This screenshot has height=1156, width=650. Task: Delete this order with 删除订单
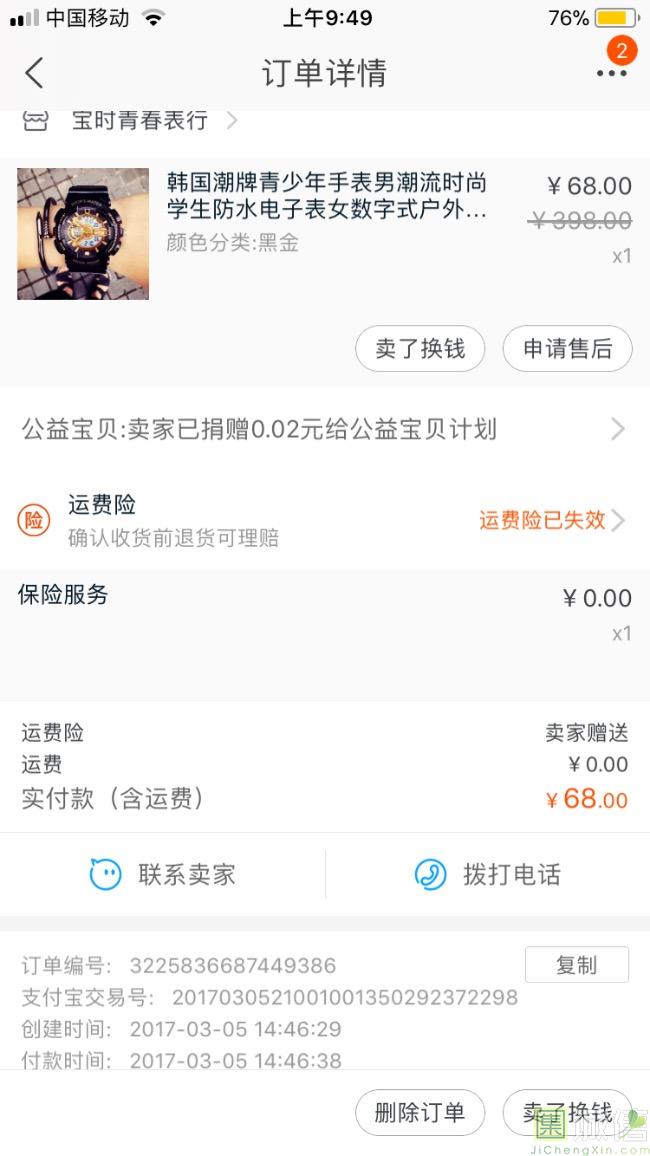420,1113
